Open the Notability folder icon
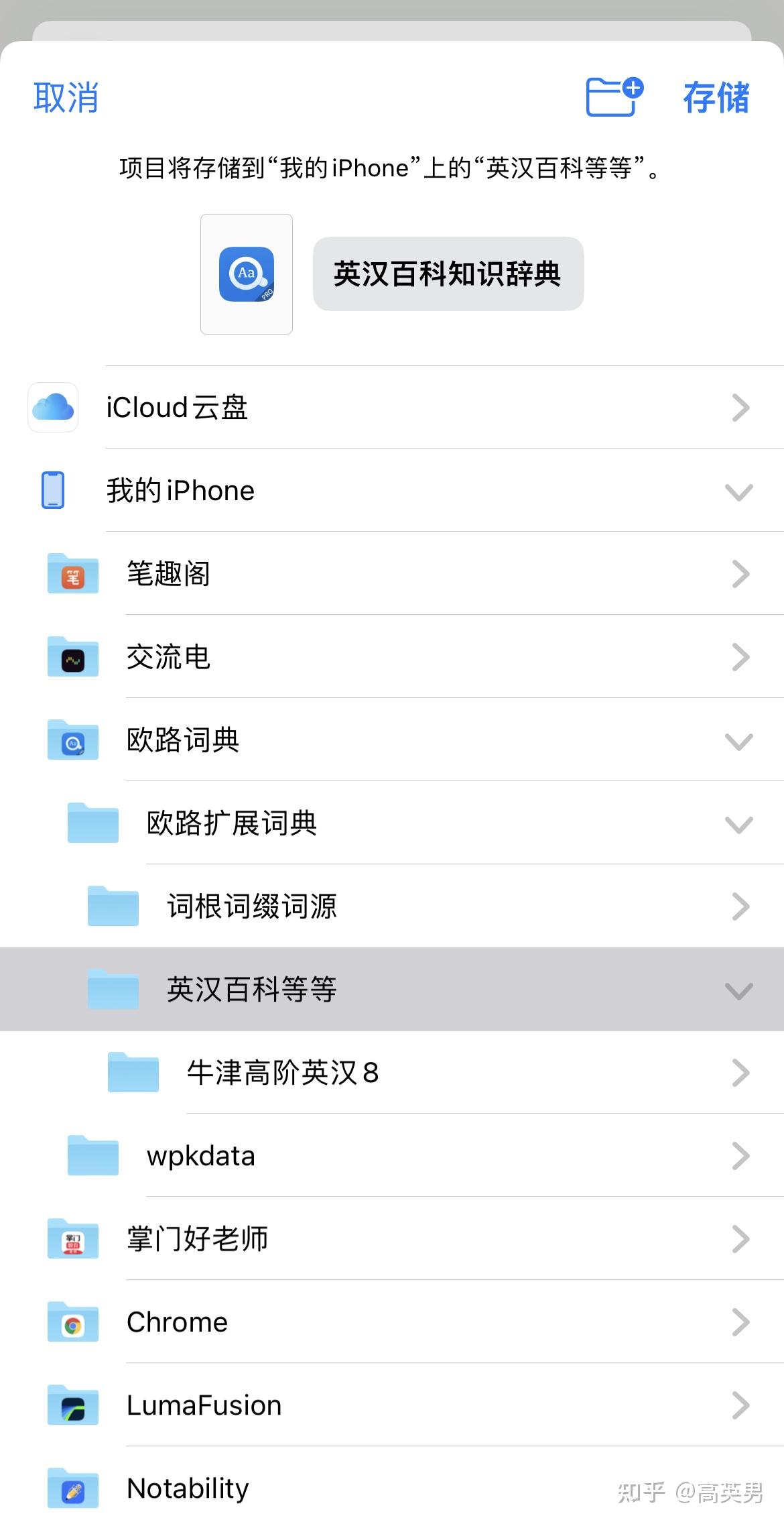 pyautogui.click(x=72, y=1488)
